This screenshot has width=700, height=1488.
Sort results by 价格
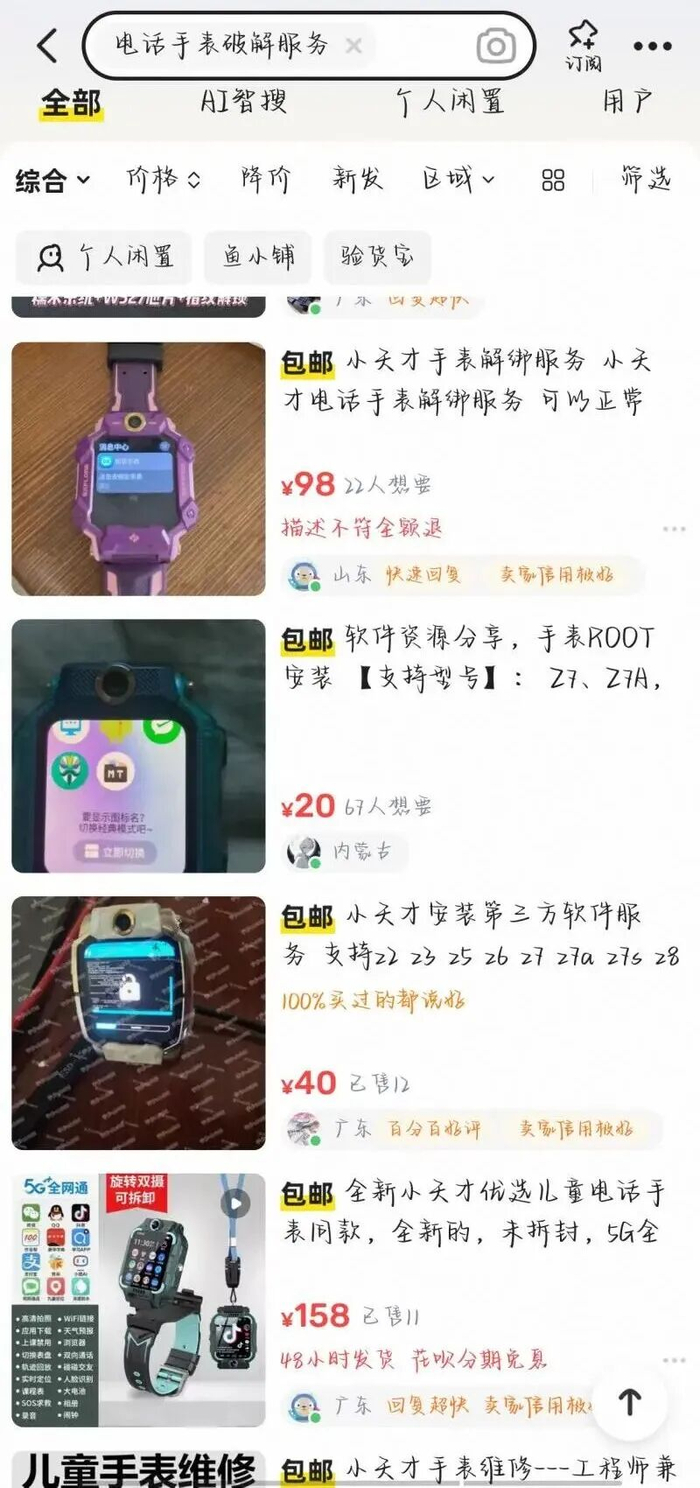click(x=163, y=179)
